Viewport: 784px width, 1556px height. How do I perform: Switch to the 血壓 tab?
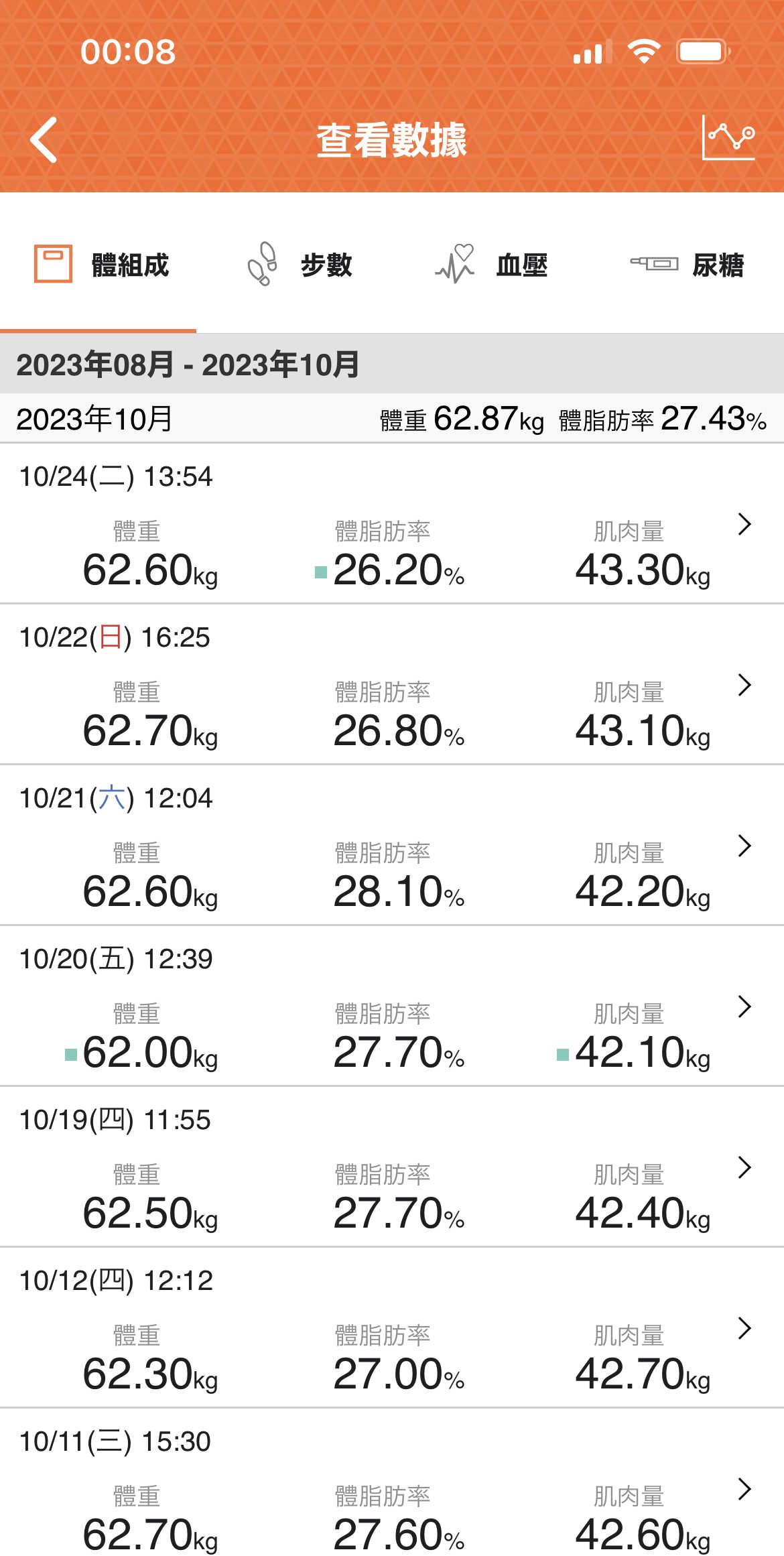491,265
